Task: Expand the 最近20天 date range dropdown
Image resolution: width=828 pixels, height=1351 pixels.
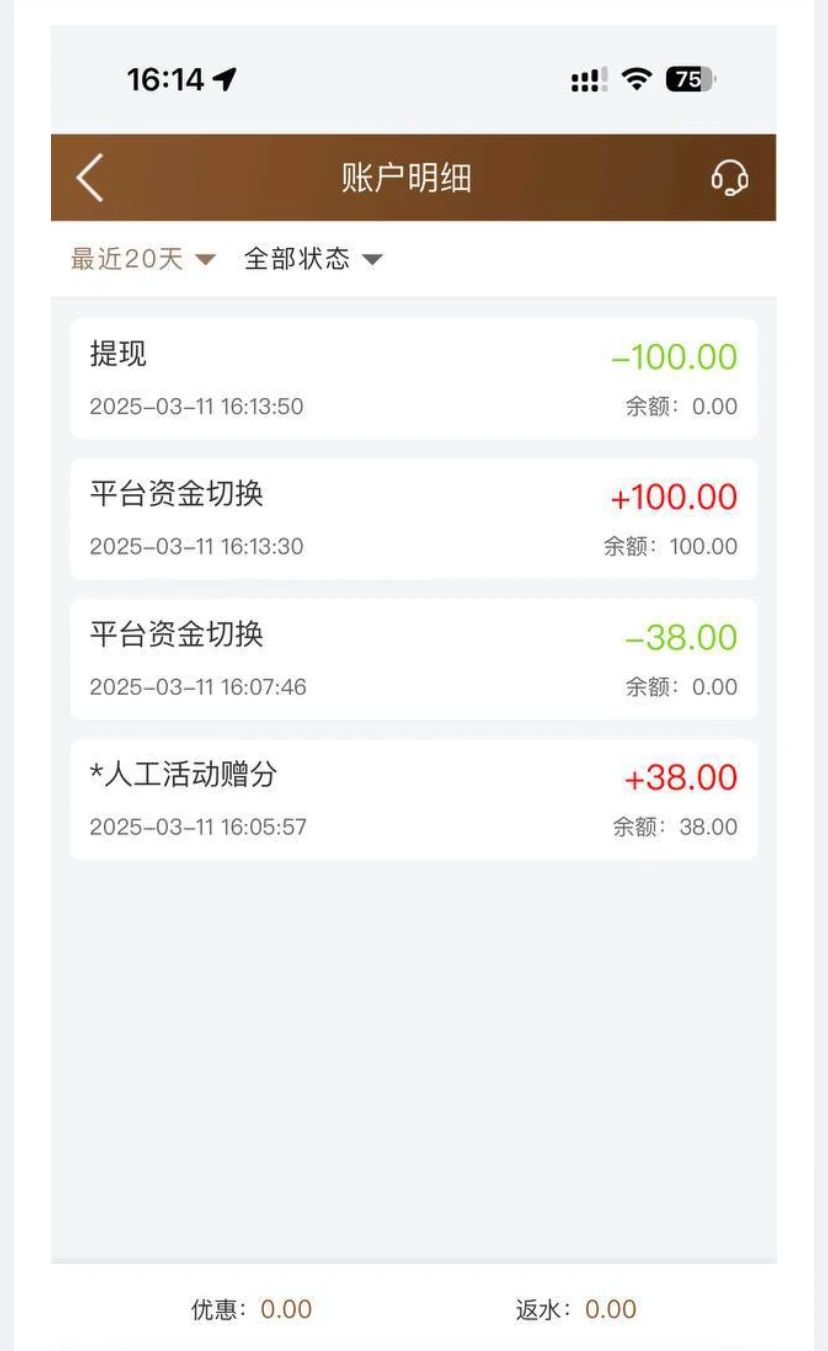Action: [142, 259]
